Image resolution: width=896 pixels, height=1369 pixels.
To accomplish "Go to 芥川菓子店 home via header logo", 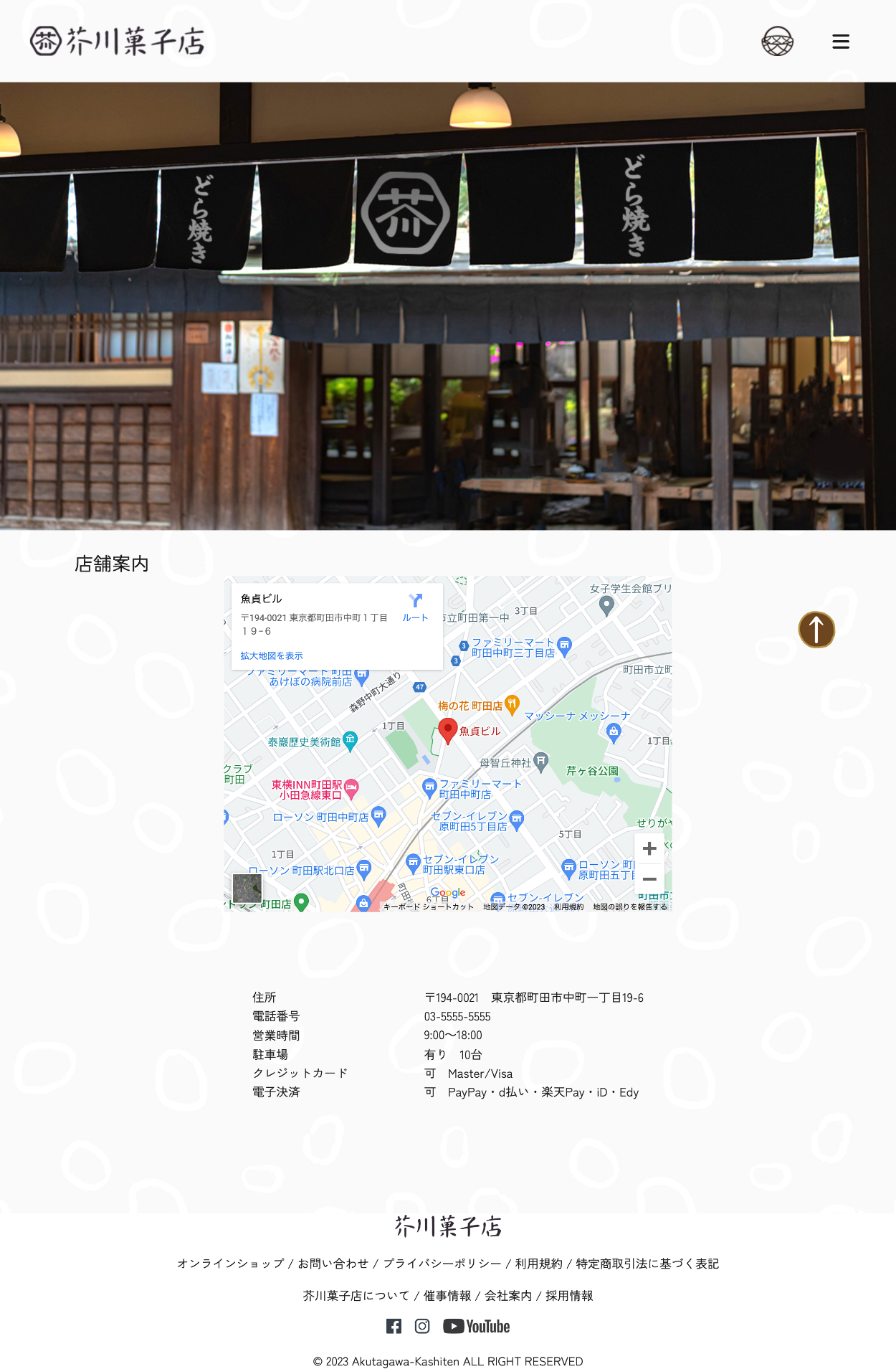I will tap(118, 42).
